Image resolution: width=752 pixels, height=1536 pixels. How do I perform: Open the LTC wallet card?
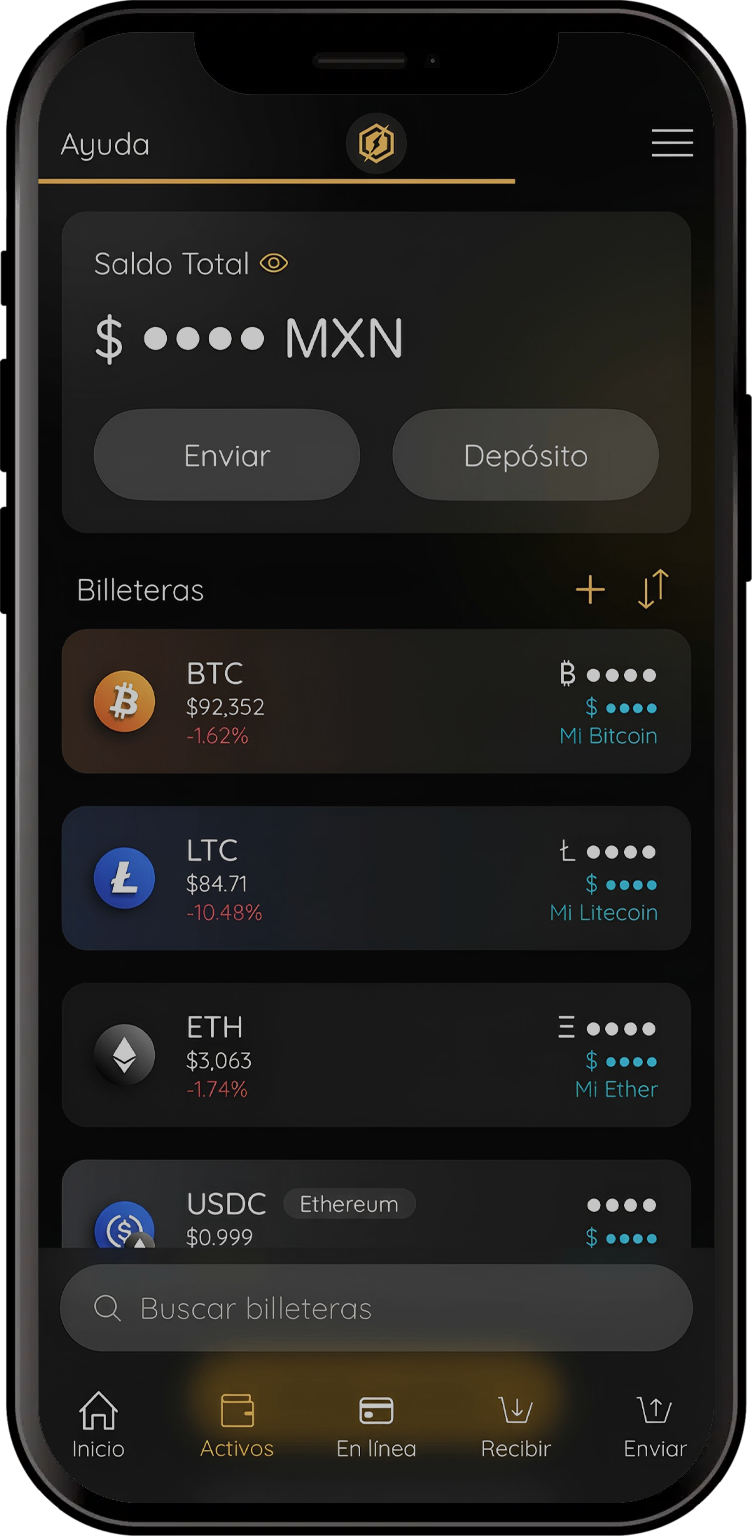[x=376, y=878]
